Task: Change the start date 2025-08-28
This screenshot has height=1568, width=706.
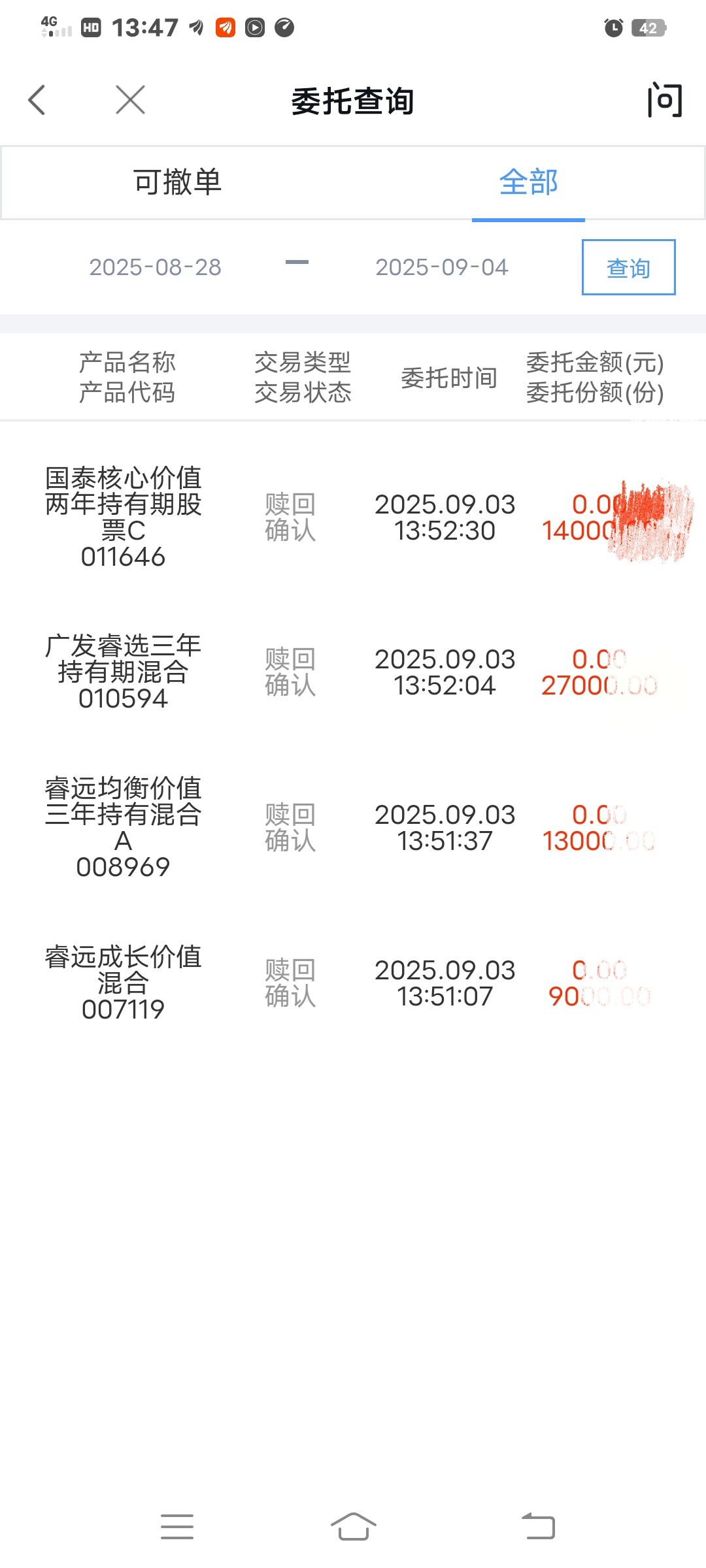Action: [x=156, y=267]
